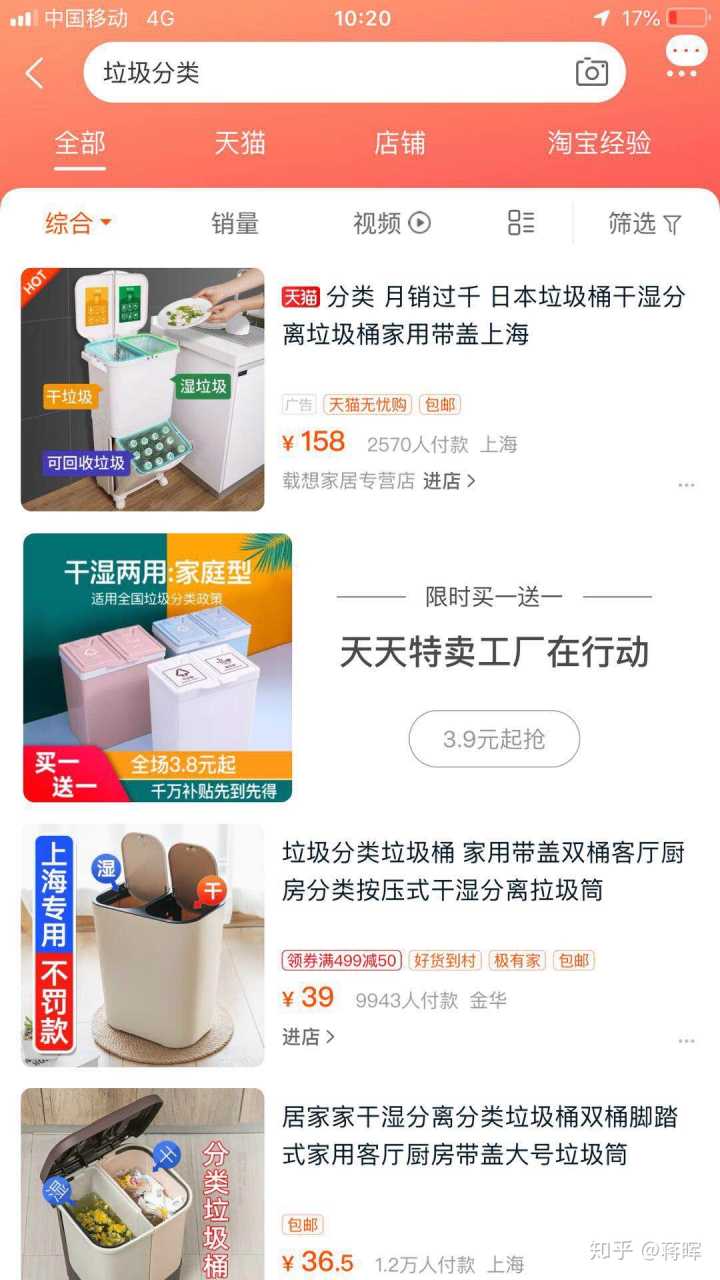Tap 进店 under the ¥39 product
720x1280 pixels.
(x=308, y=1037)
